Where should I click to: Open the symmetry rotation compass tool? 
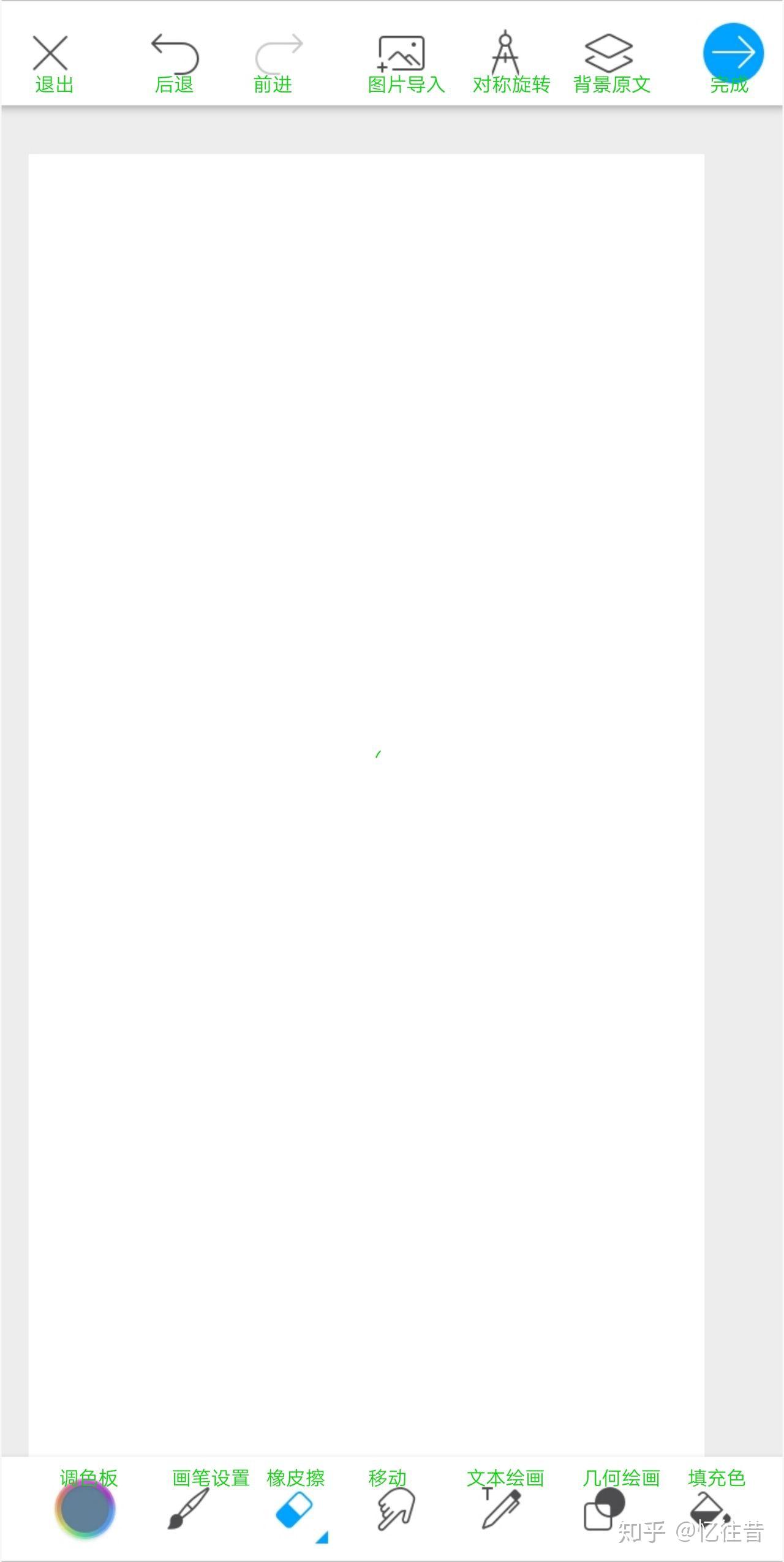point(505,52)
